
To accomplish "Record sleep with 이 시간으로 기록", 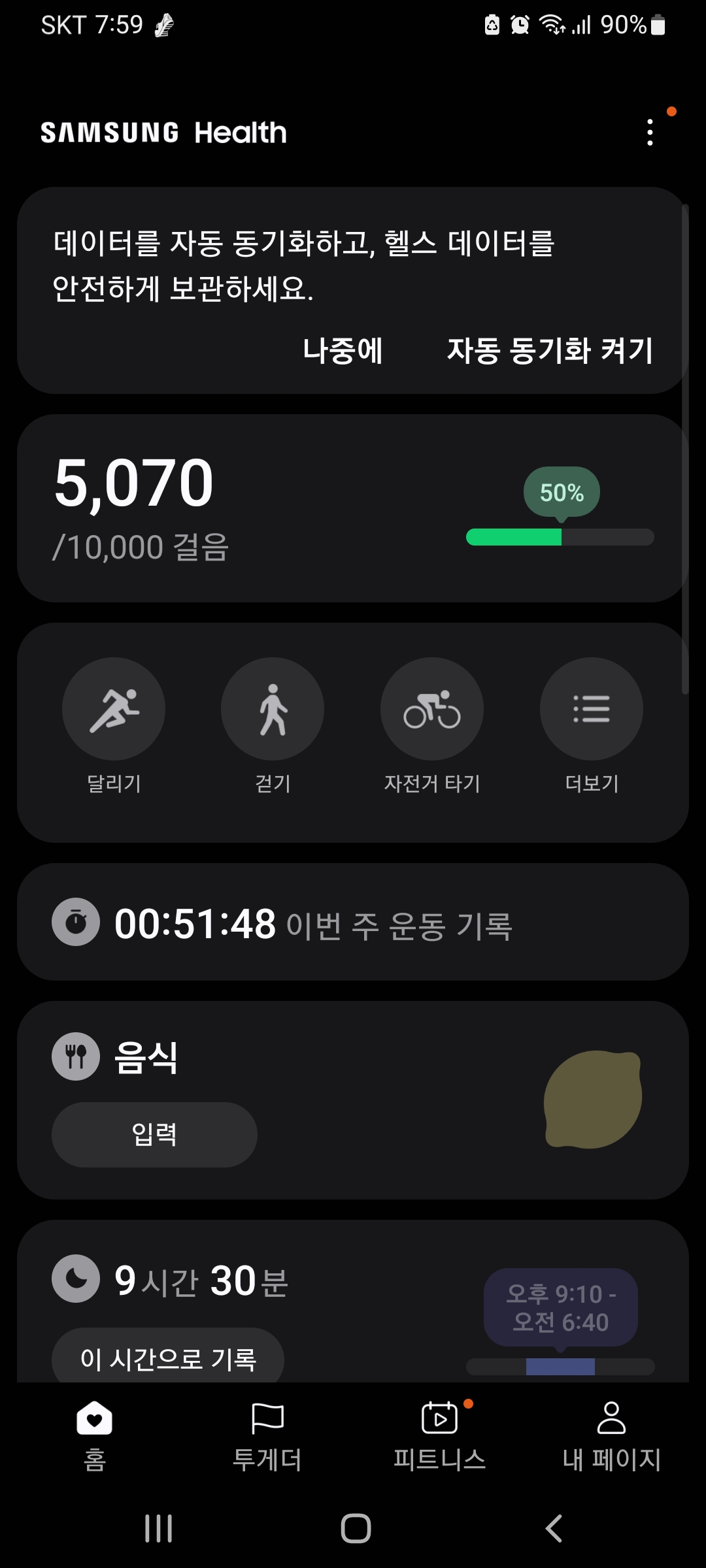I will 168,1359.
